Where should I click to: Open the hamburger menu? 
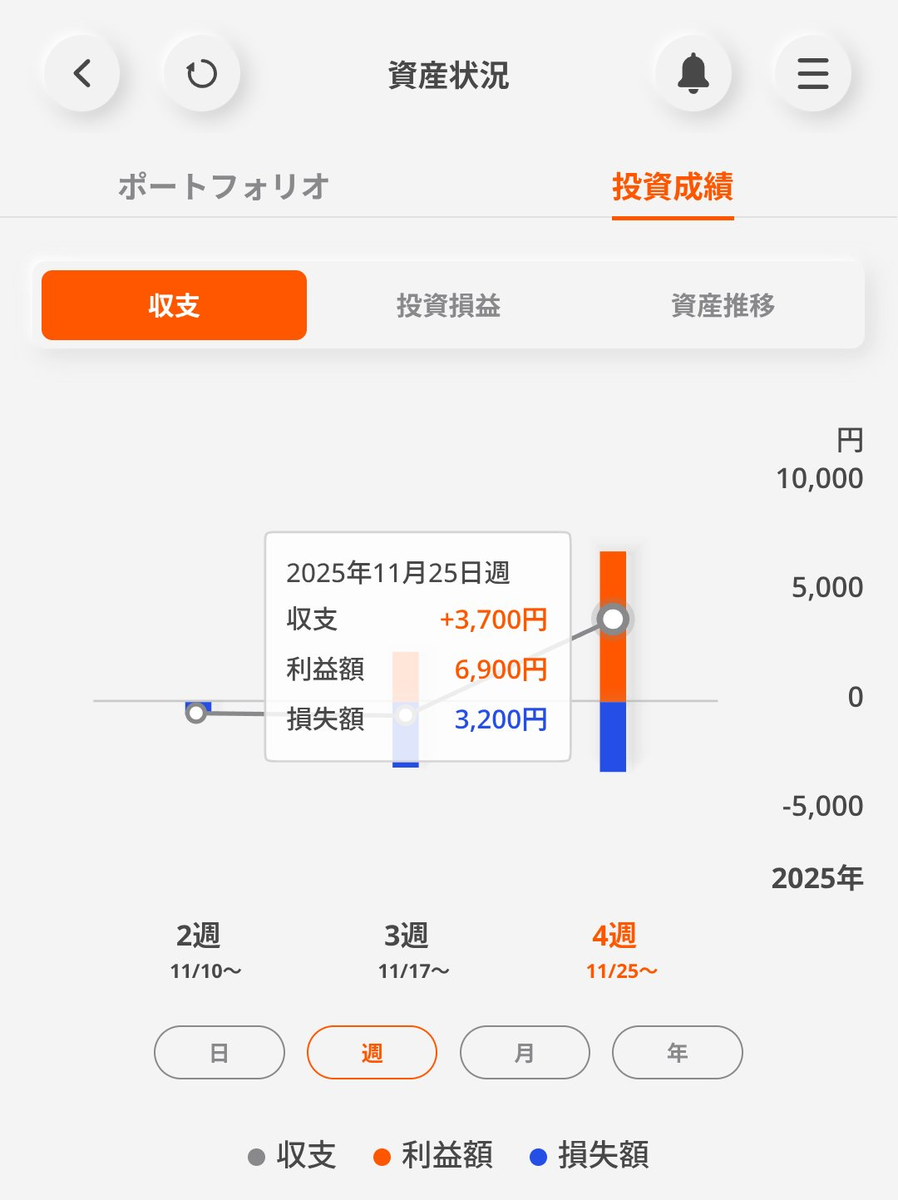pyautogui.click(x=812, y=73)
